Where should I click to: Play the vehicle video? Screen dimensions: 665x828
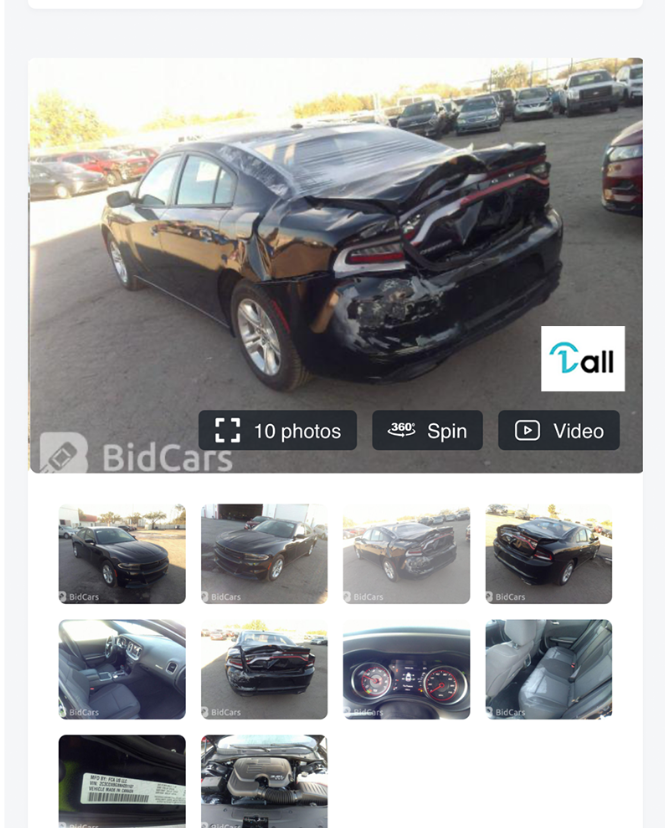tap(559, 431)
